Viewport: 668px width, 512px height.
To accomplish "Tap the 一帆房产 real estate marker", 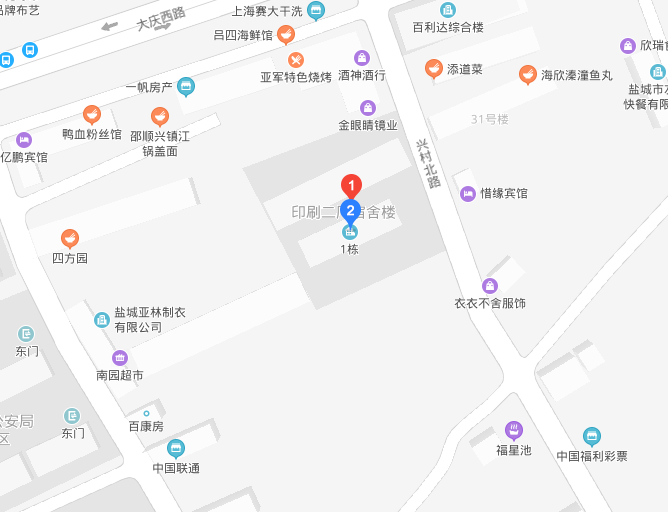I will coord(186,87).
